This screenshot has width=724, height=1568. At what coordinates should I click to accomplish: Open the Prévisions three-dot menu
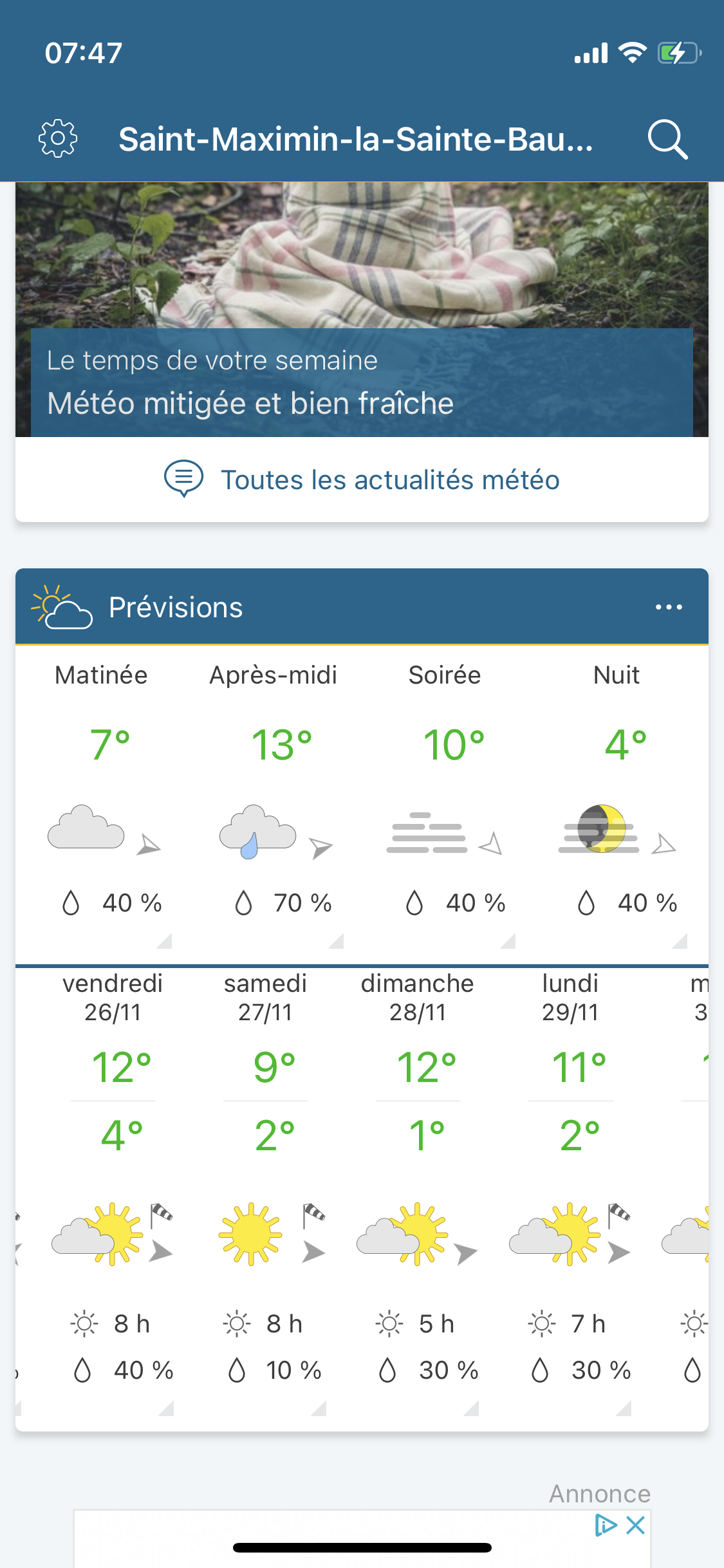pyautogui.click(x=669, y=607)
